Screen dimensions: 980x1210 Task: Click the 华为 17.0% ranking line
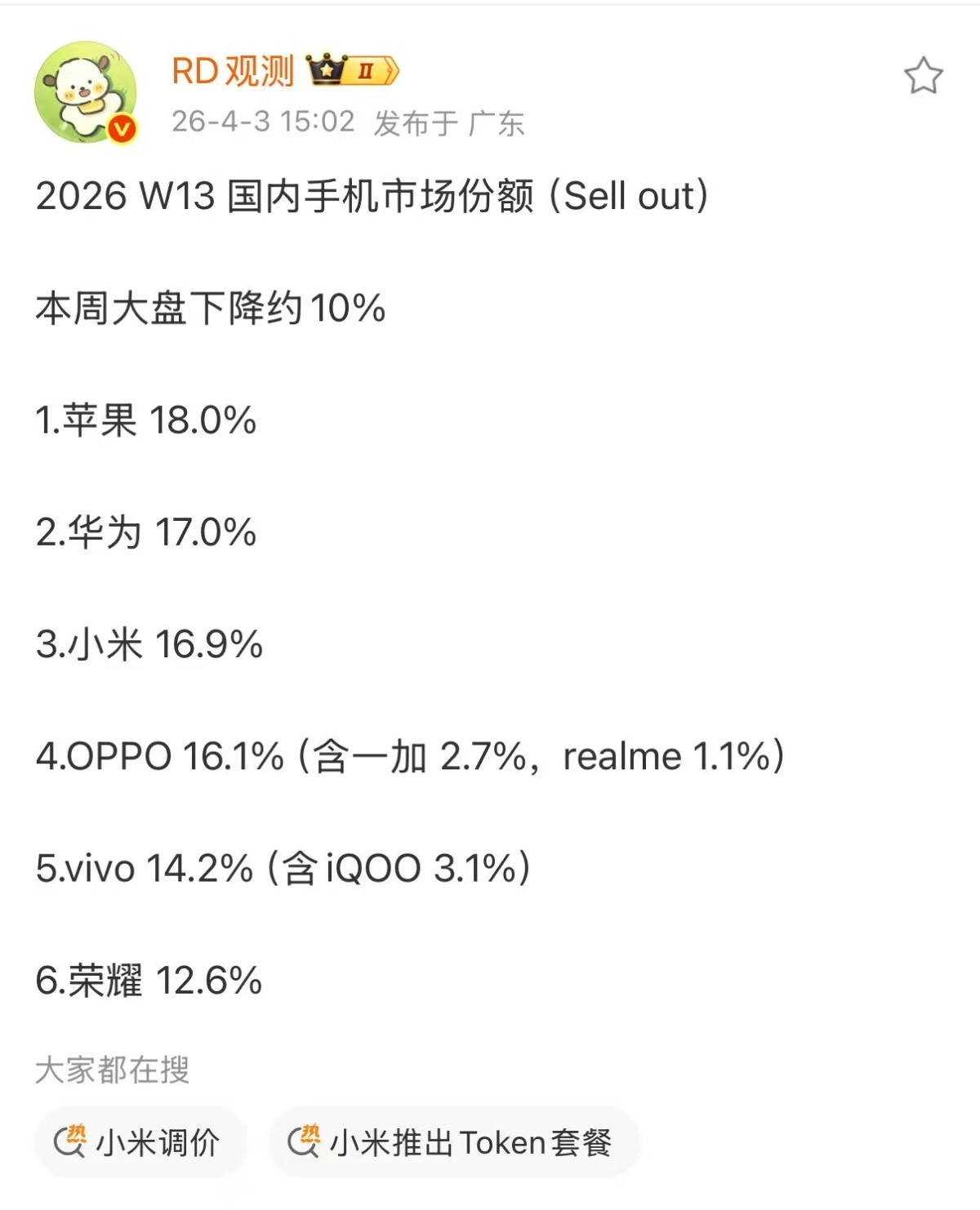coord(147,532)
